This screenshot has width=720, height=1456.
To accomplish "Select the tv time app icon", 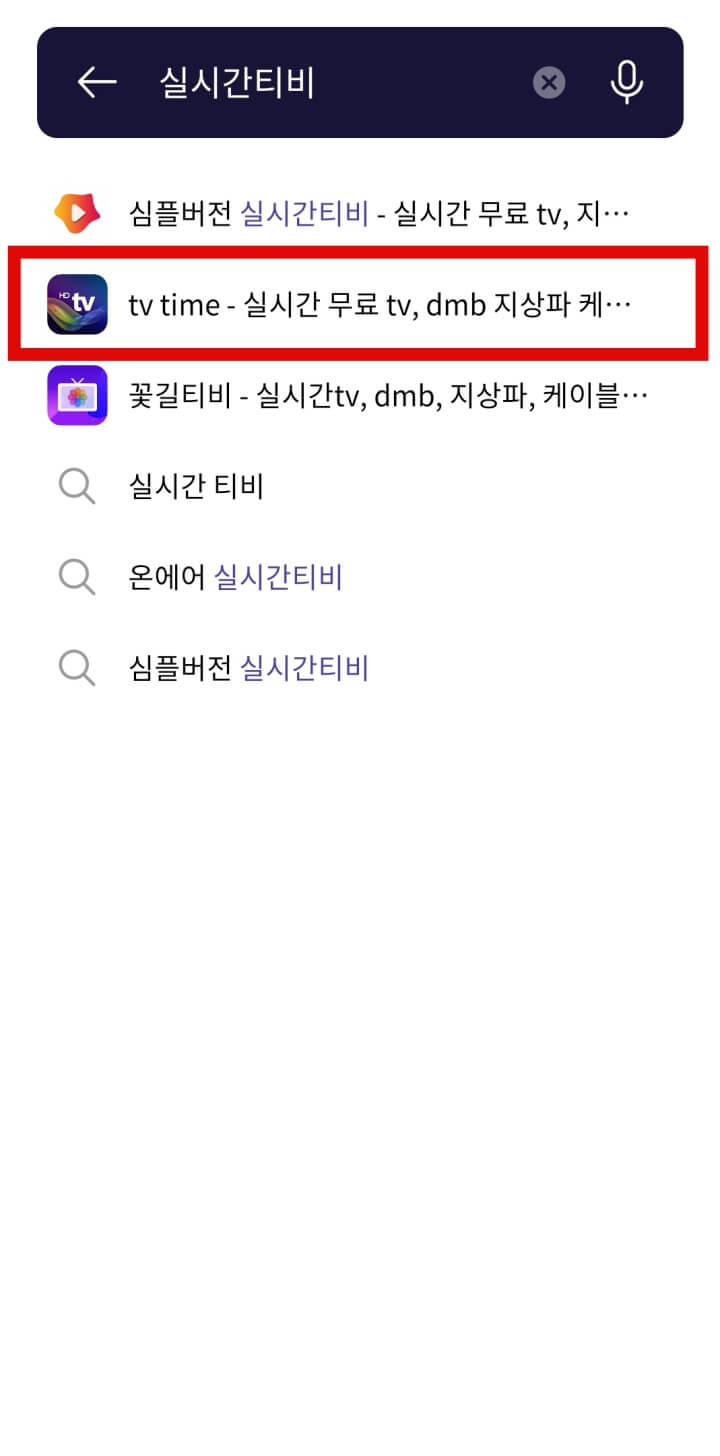I will (76, 304).
